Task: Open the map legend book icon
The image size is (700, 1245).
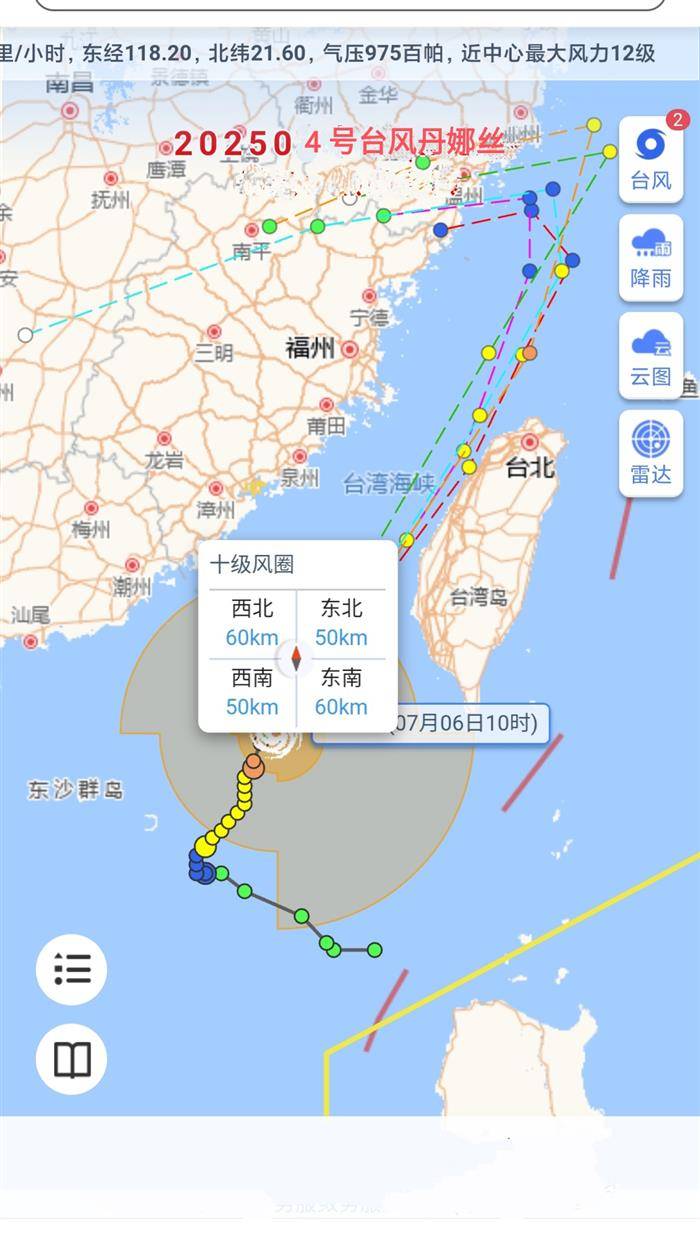Action: tap(72, 1059)
